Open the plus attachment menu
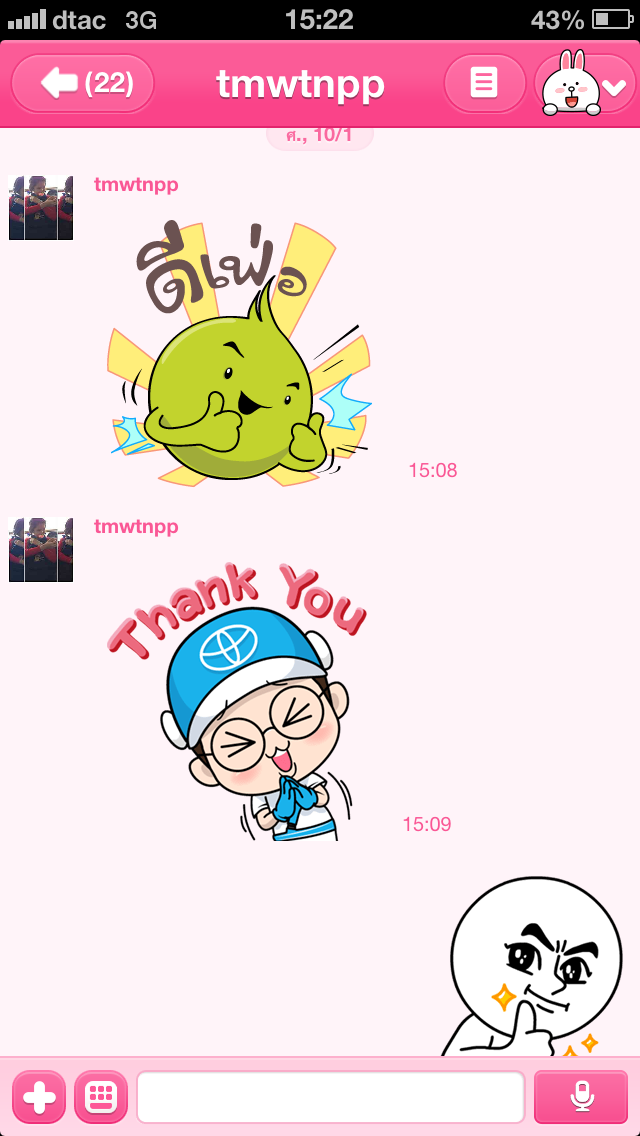Viewport: 640px width, 1136px height. tap(39, 1097)
